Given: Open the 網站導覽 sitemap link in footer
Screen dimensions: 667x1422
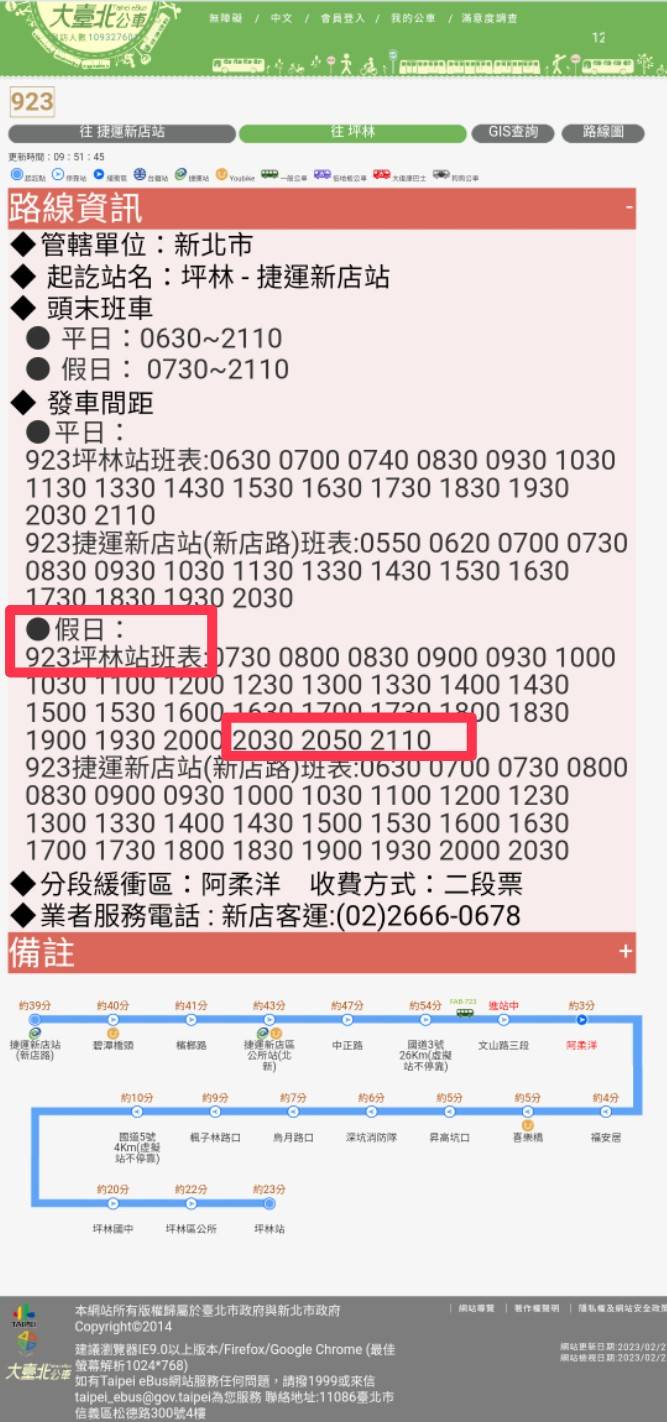Looking at the screenshot, I should [477, 1308].
